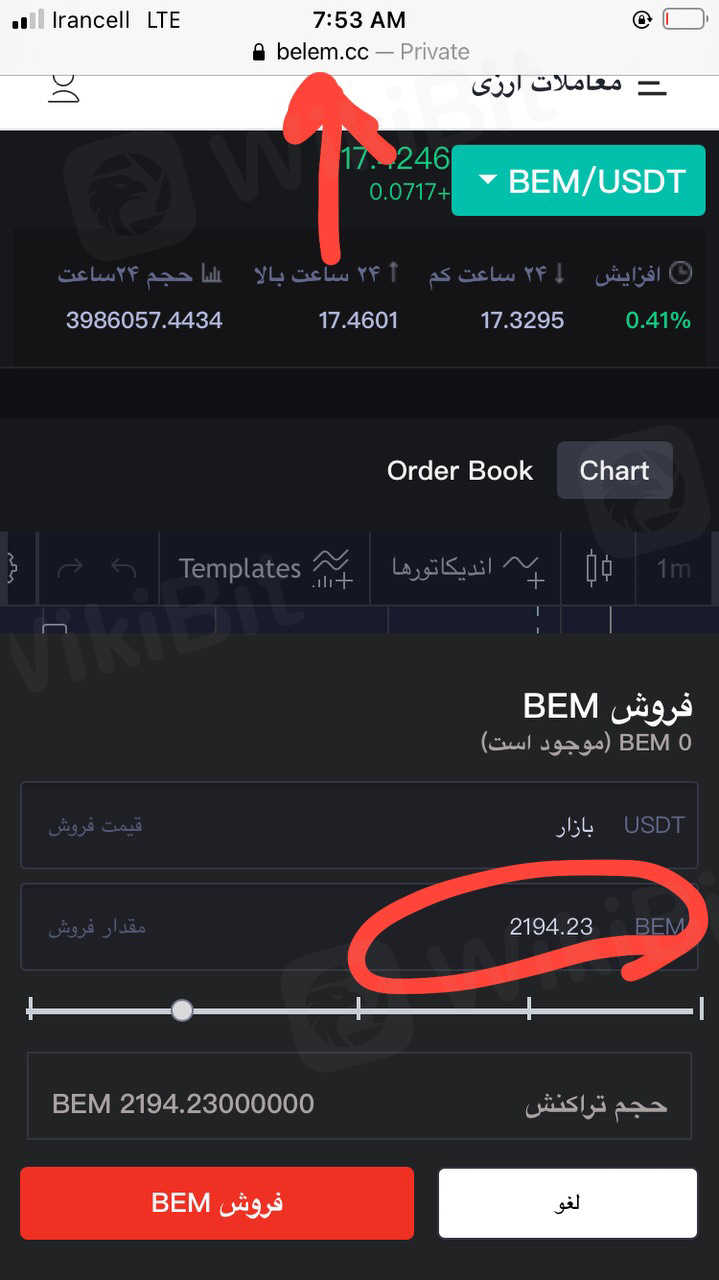Open chart Templates
Viewport: 719px width, 1280px height.
[264, 569]
